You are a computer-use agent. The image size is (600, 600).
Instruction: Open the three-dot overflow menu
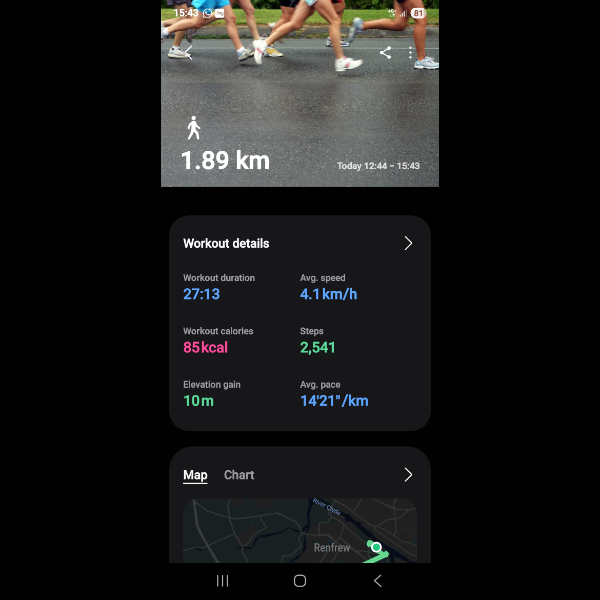tap(411, 53)
